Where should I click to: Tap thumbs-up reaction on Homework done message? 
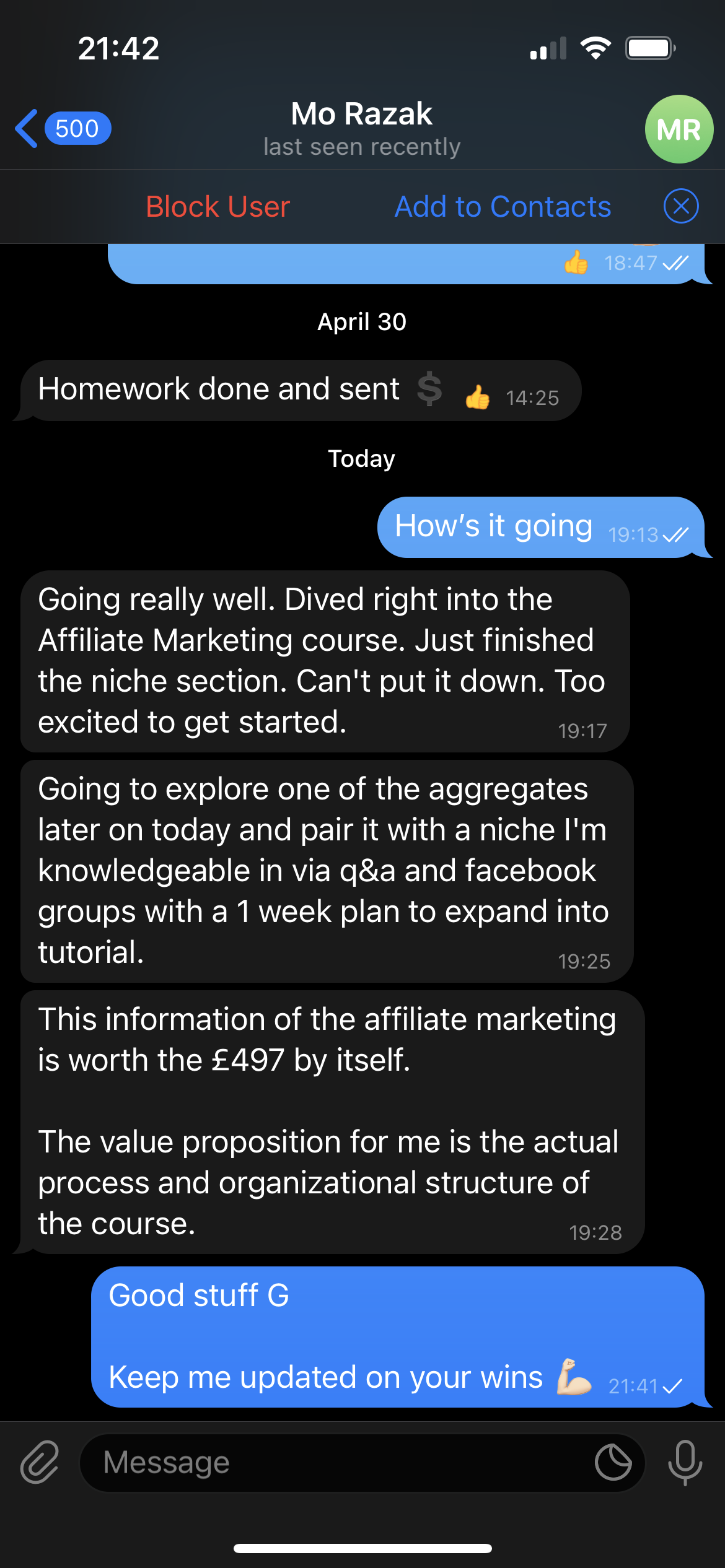pyautogui.click(x=477, y=397)
